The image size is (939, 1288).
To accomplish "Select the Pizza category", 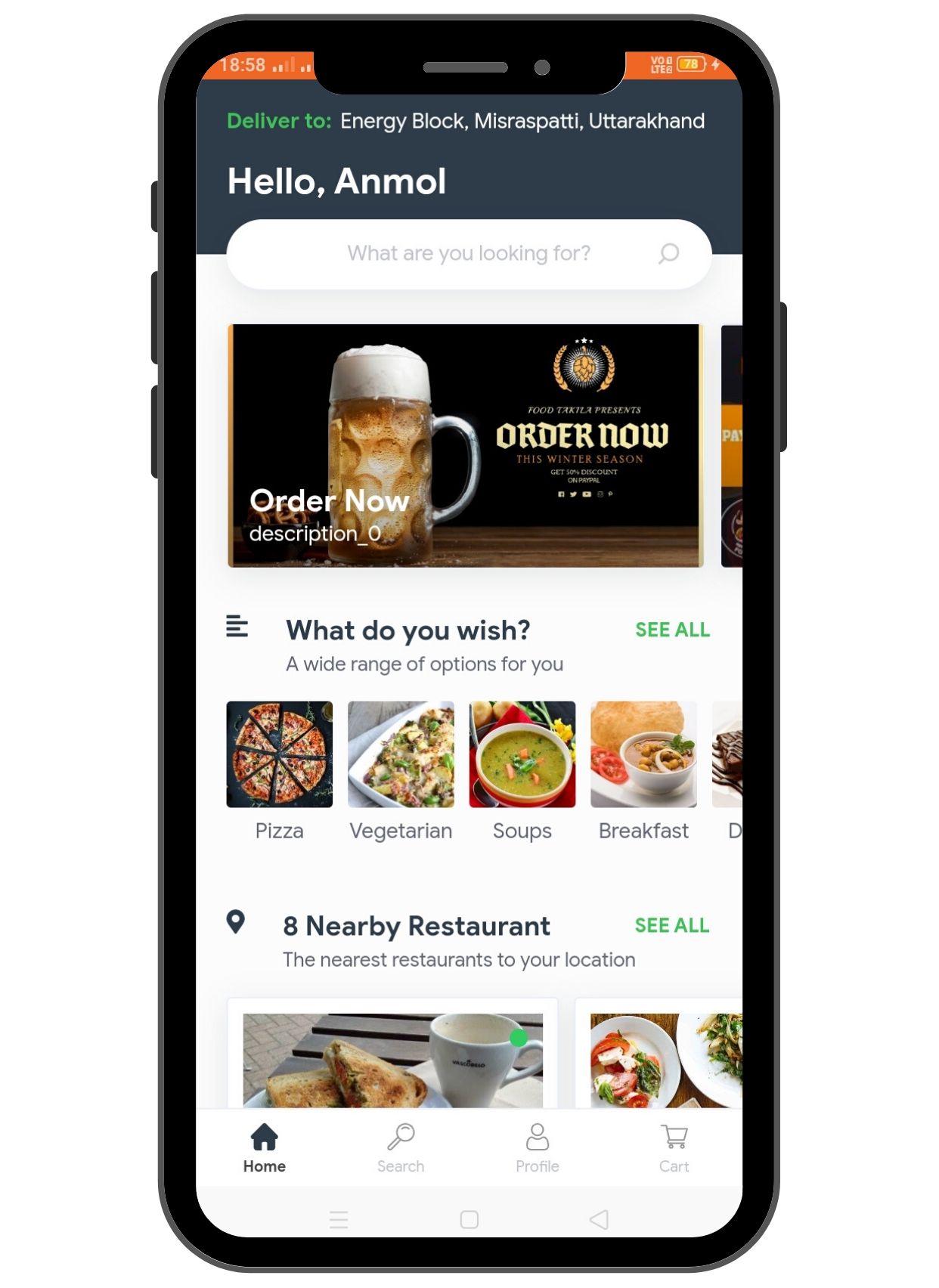I will (x=279, y=754).
